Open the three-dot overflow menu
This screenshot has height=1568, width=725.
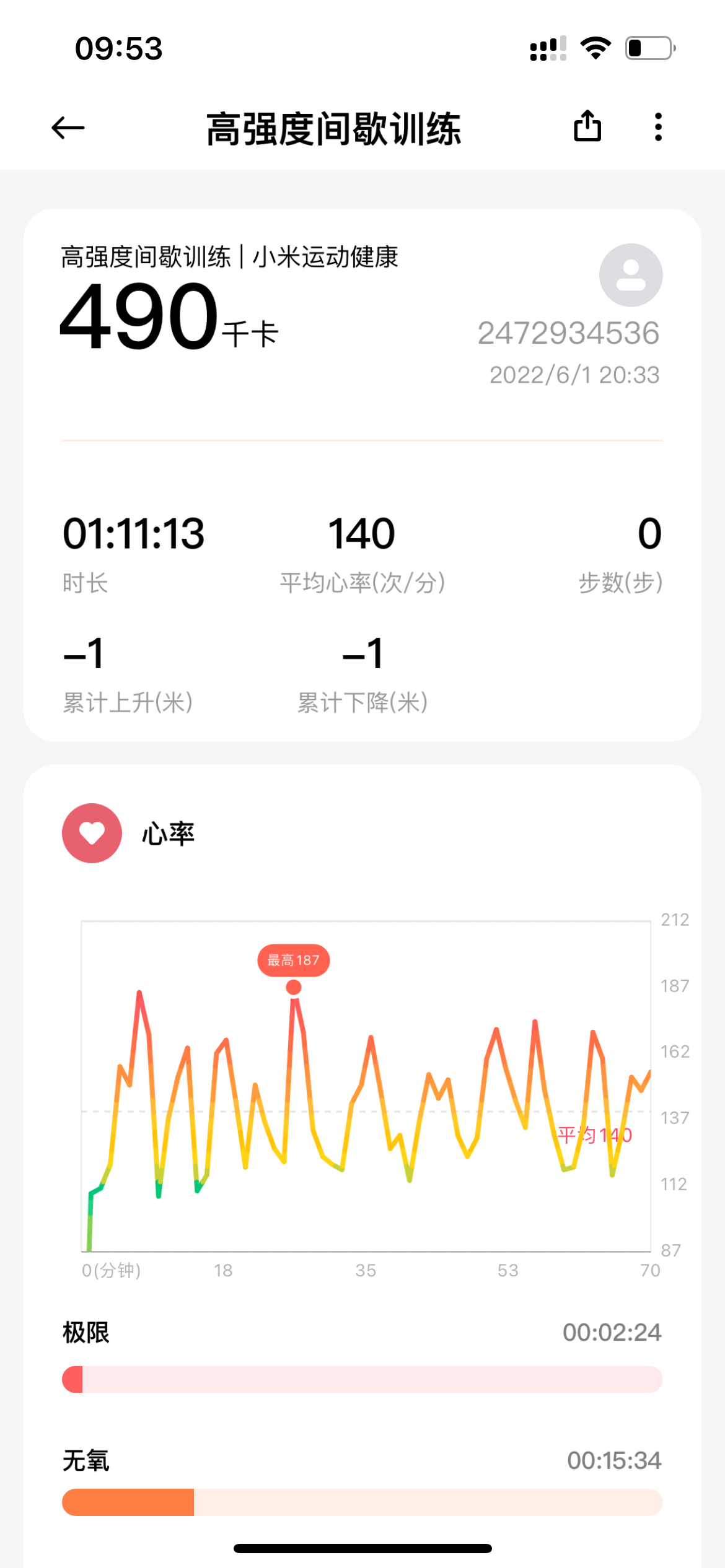coord(658,127)
